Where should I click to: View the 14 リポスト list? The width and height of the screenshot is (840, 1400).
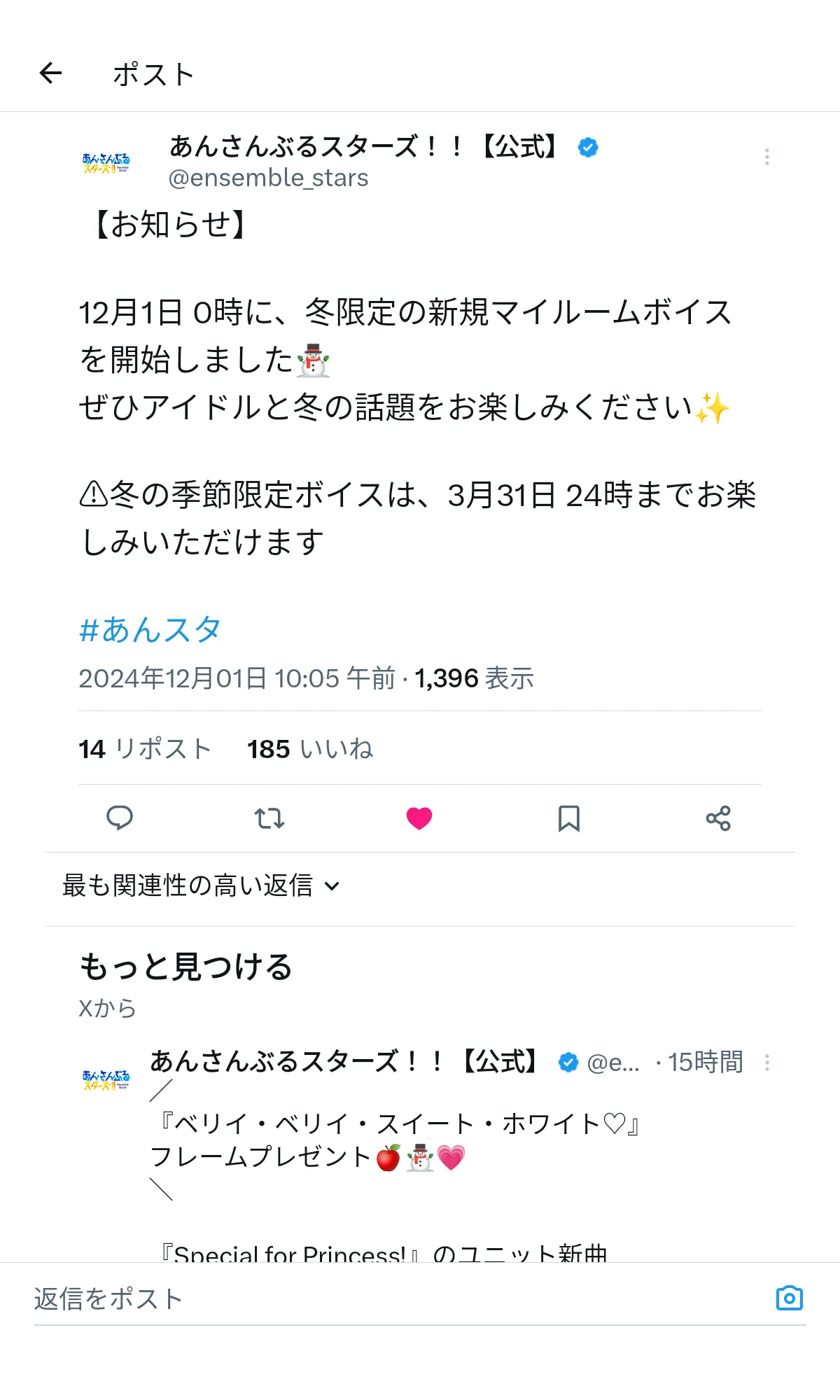click(145, 749)
